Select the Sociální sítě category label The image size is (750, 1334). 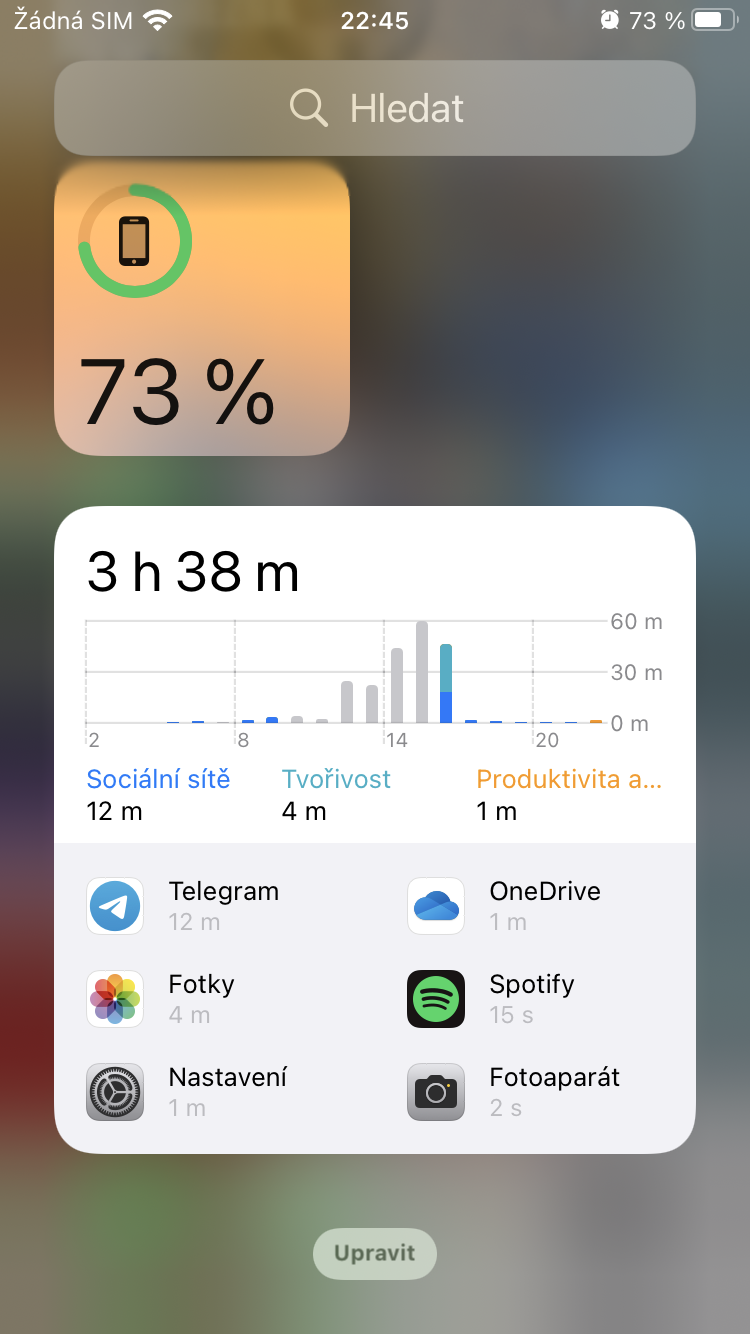coord(158,778)
